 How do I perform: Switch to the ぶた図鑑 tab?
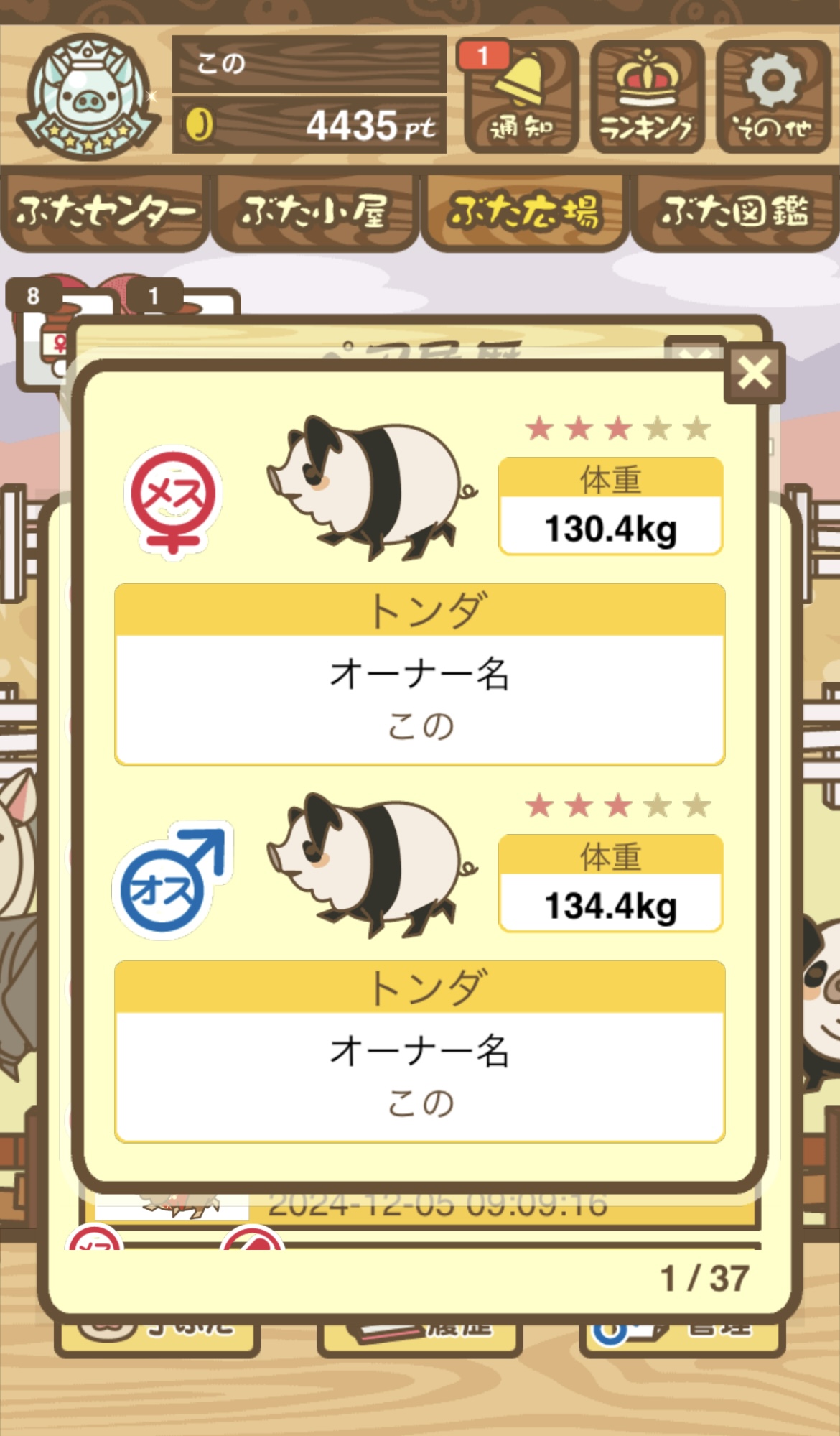click(x=735, y=212)
